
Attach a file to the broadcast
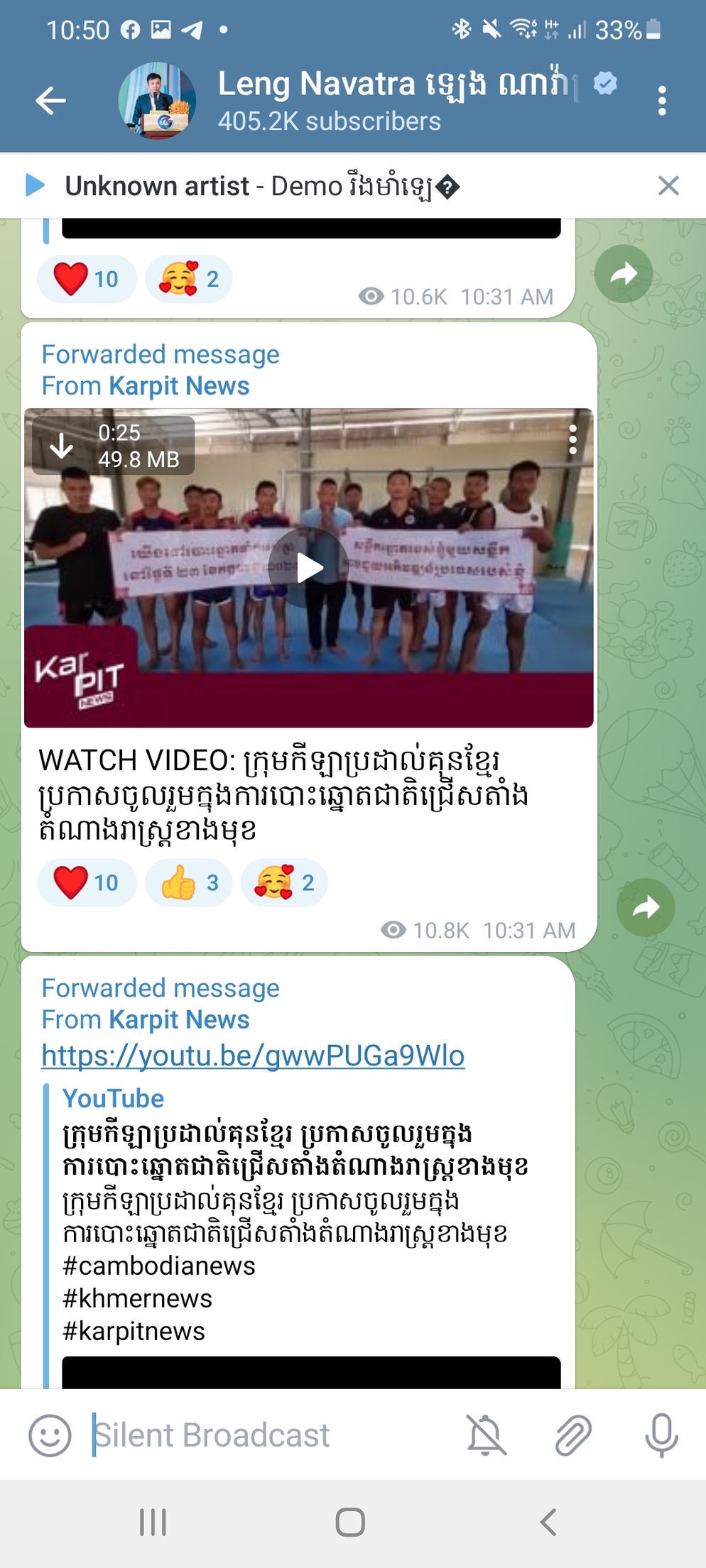(x=572, y=1435)
